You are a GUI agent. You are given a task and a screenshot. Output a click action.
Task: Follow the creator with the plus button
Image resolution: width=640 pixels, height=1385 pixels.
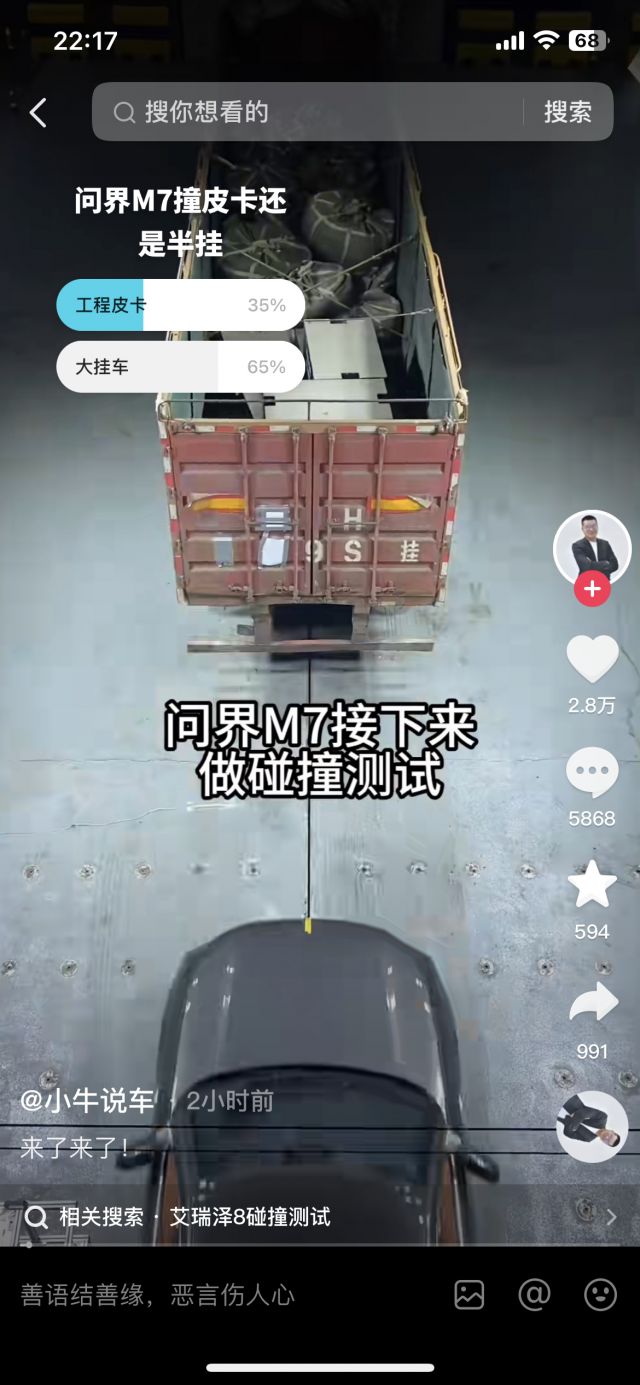pos(592,589)
